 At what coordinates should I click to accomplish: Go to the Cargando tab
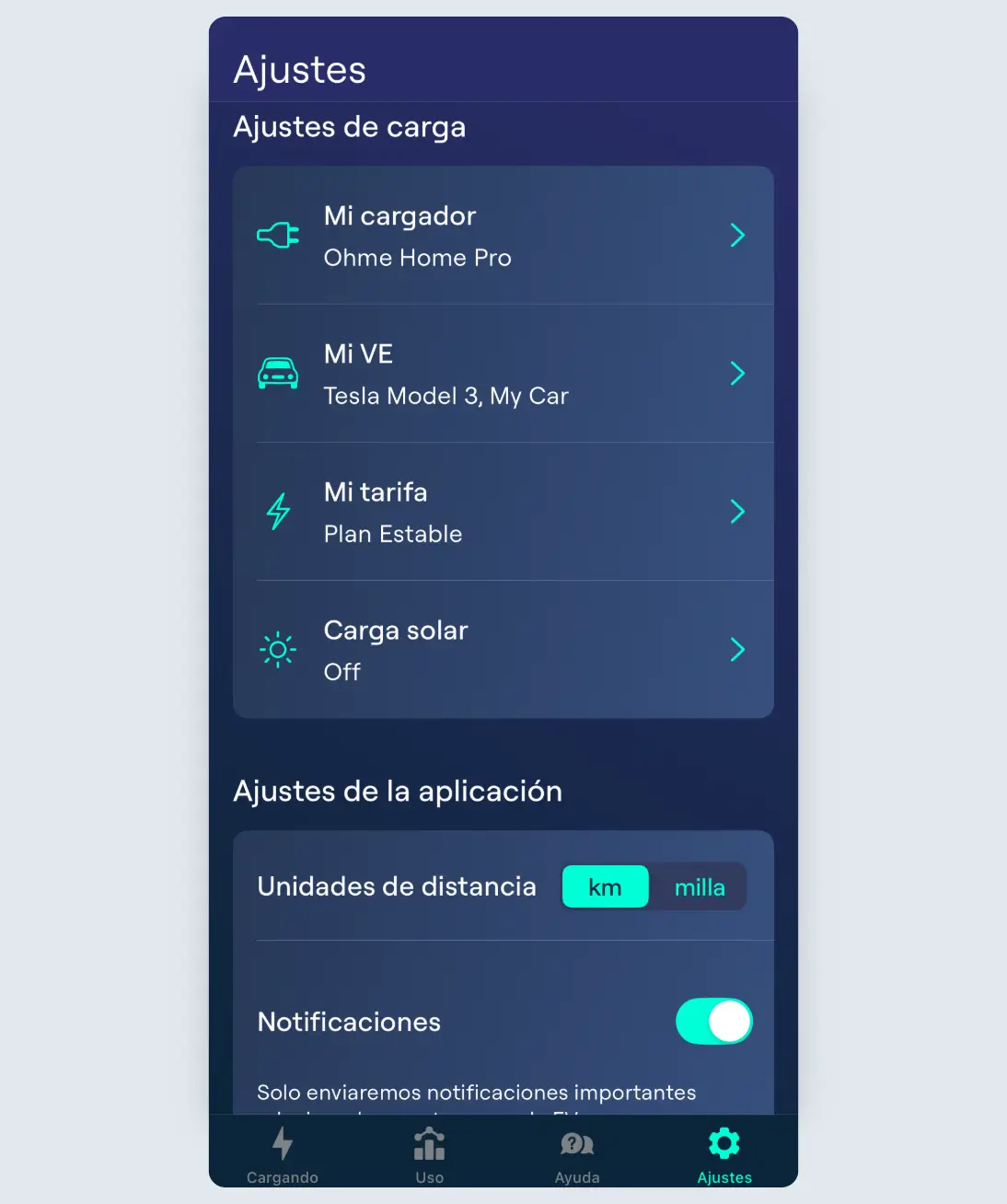[x=283, y=1154]
